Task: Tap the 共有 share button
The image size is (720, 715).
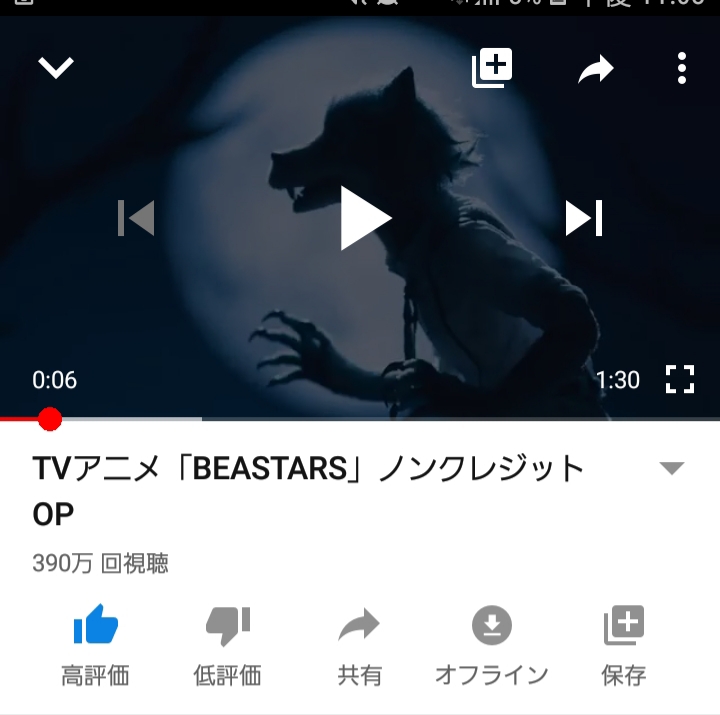Action: tap(359, 645)
